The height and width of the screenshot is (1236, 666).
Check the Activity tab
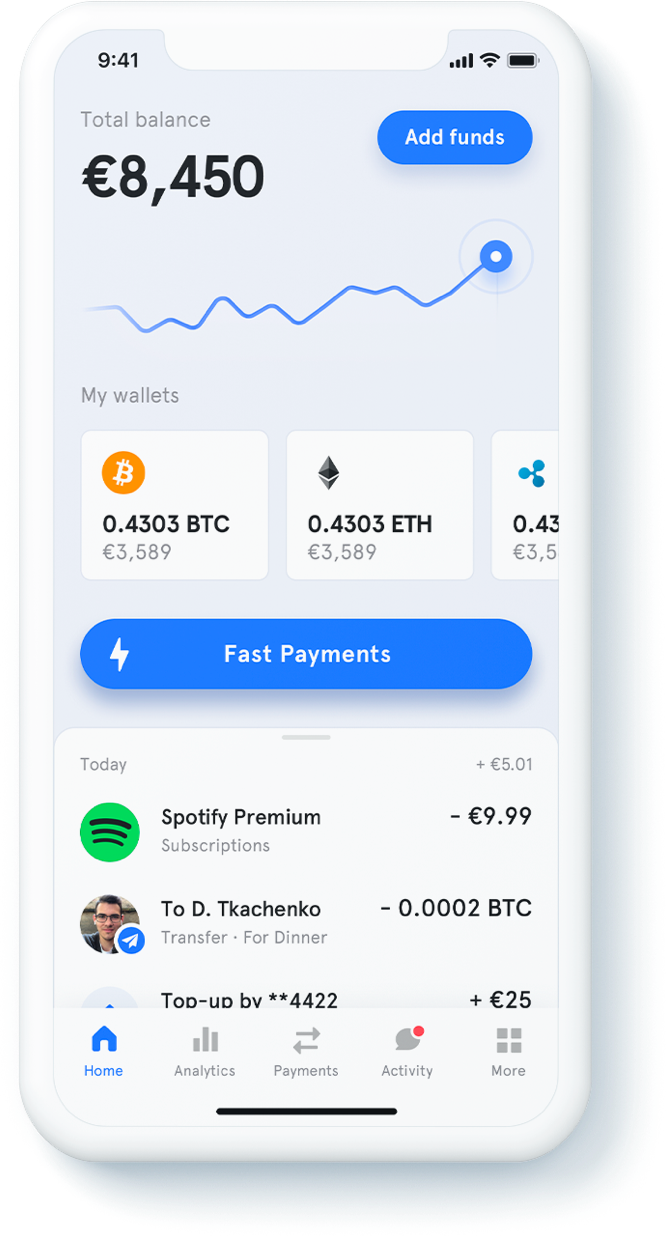pos(407,1052)
